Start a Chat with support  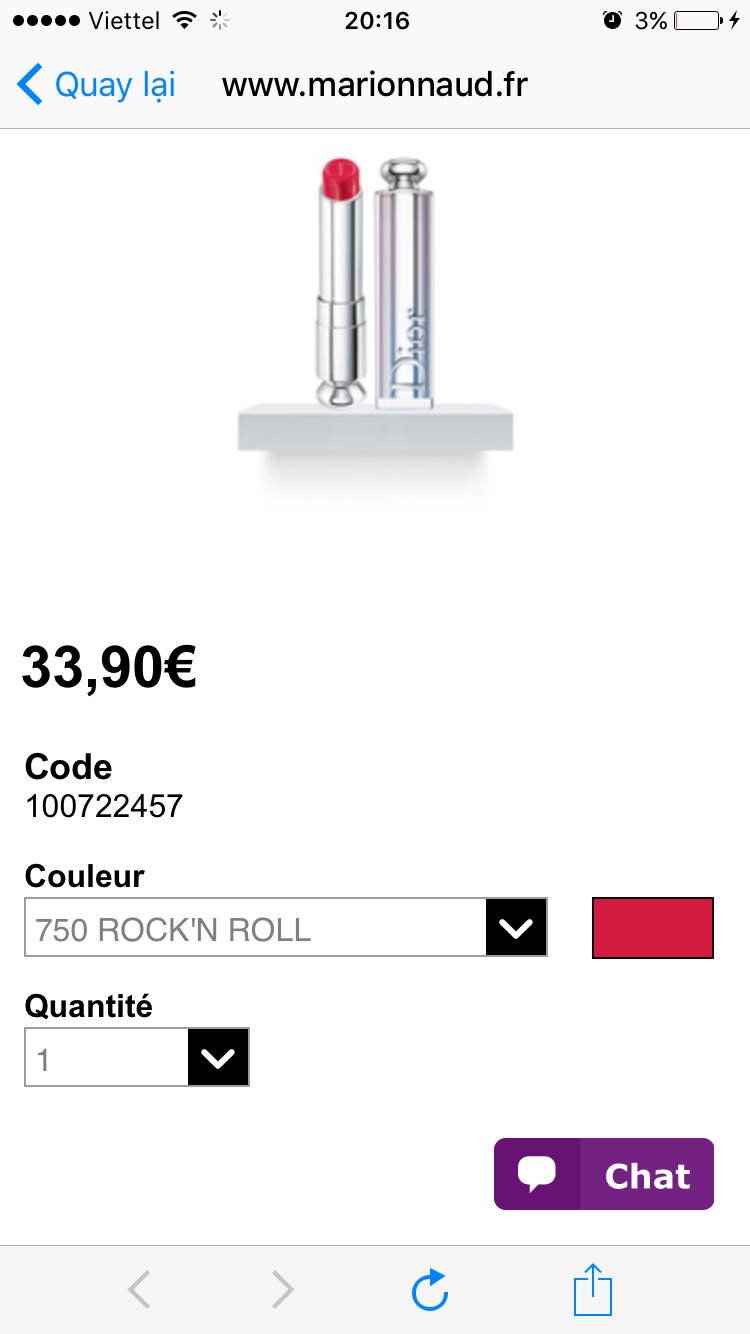pos(604,1174)
